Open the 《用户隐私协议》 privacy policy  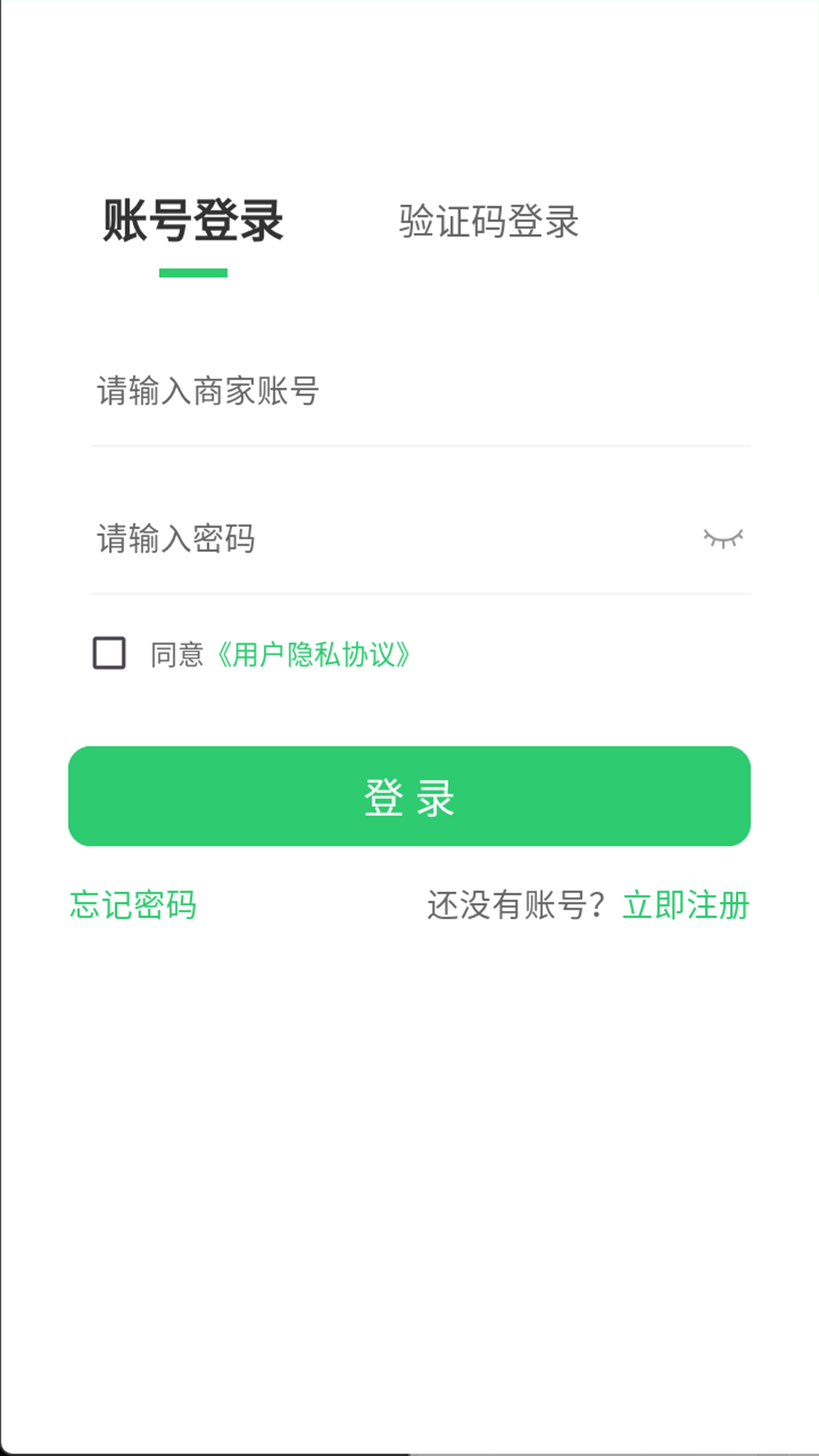(x=312, y=654)
